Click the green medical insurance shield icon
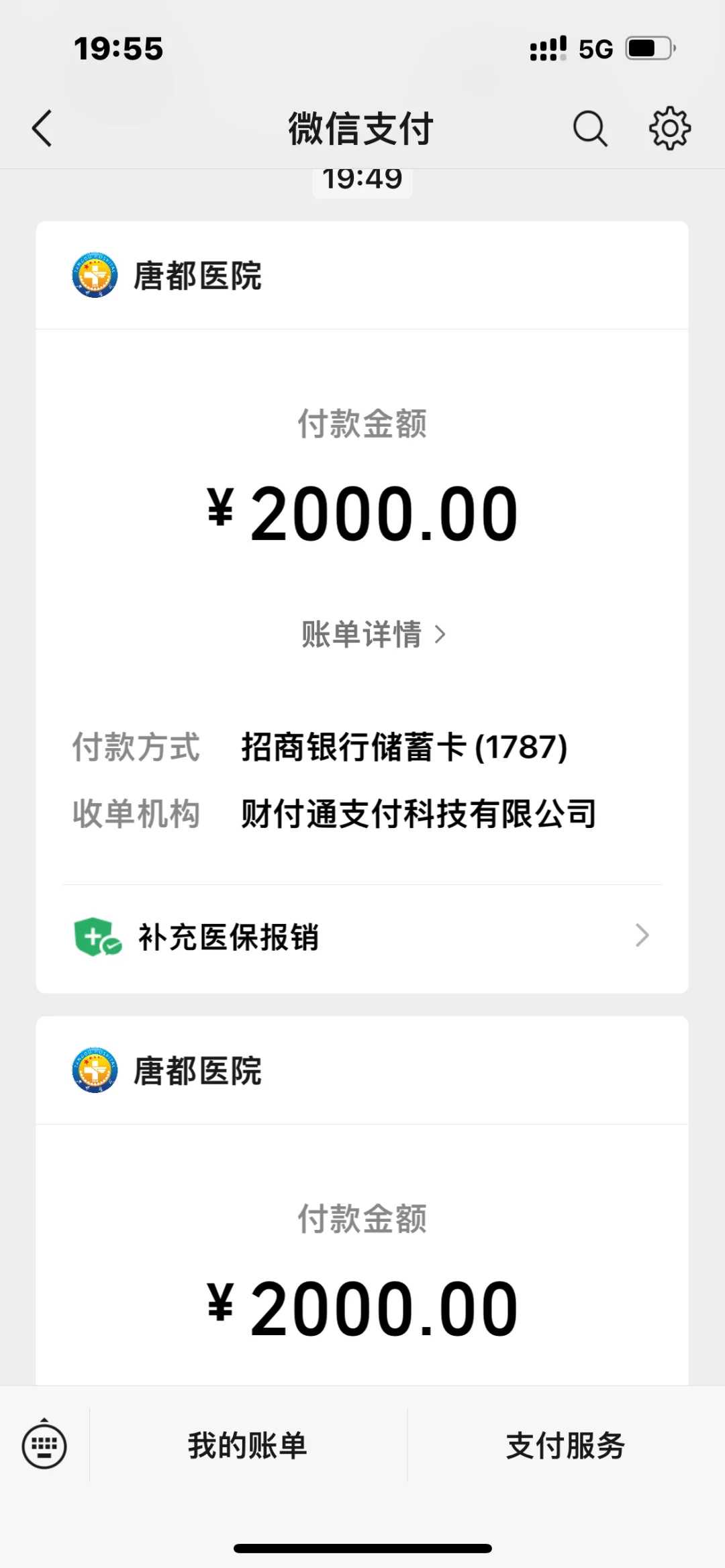This screenshot has width=725, height=1568. (x=97, y=935)
